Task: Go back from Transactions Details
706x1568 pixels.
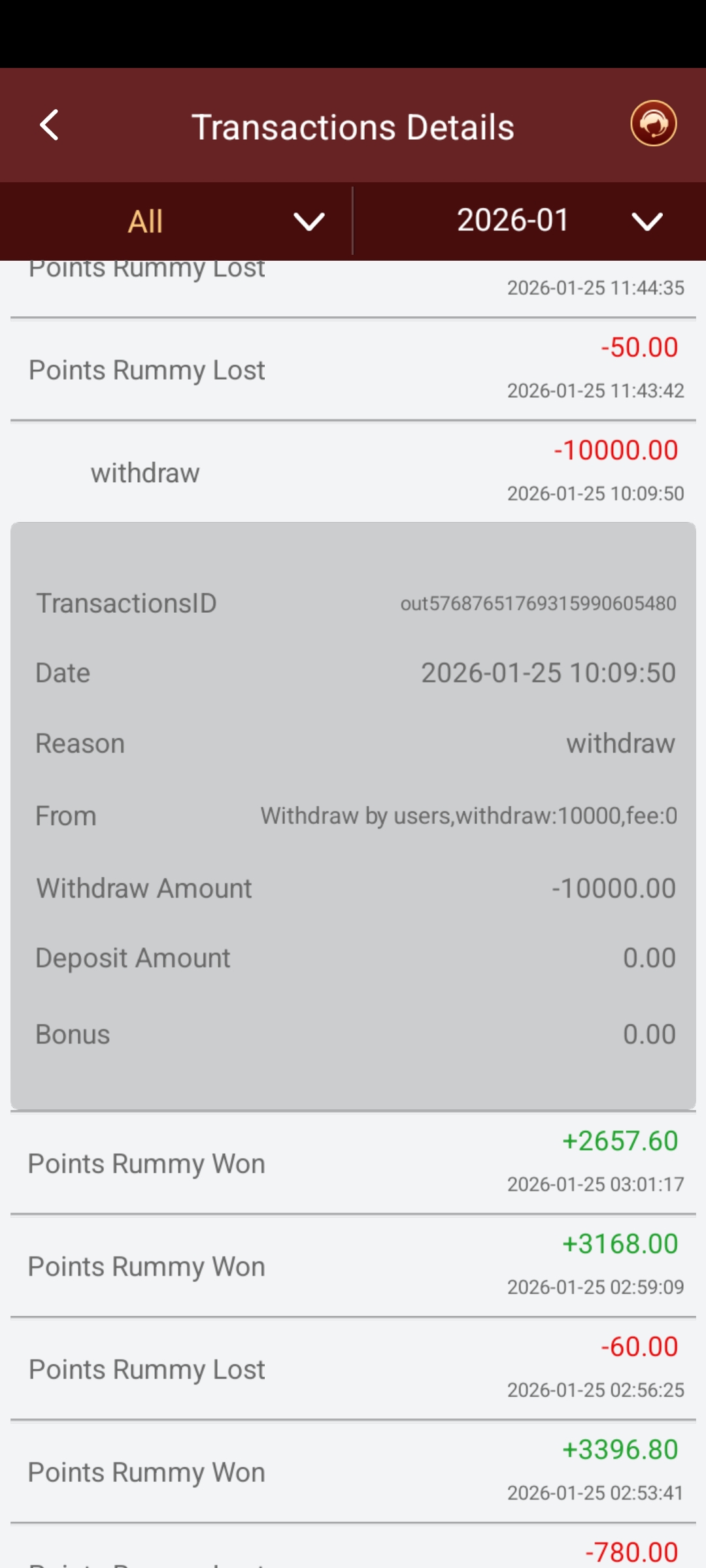Action: [x=50, y=125]
